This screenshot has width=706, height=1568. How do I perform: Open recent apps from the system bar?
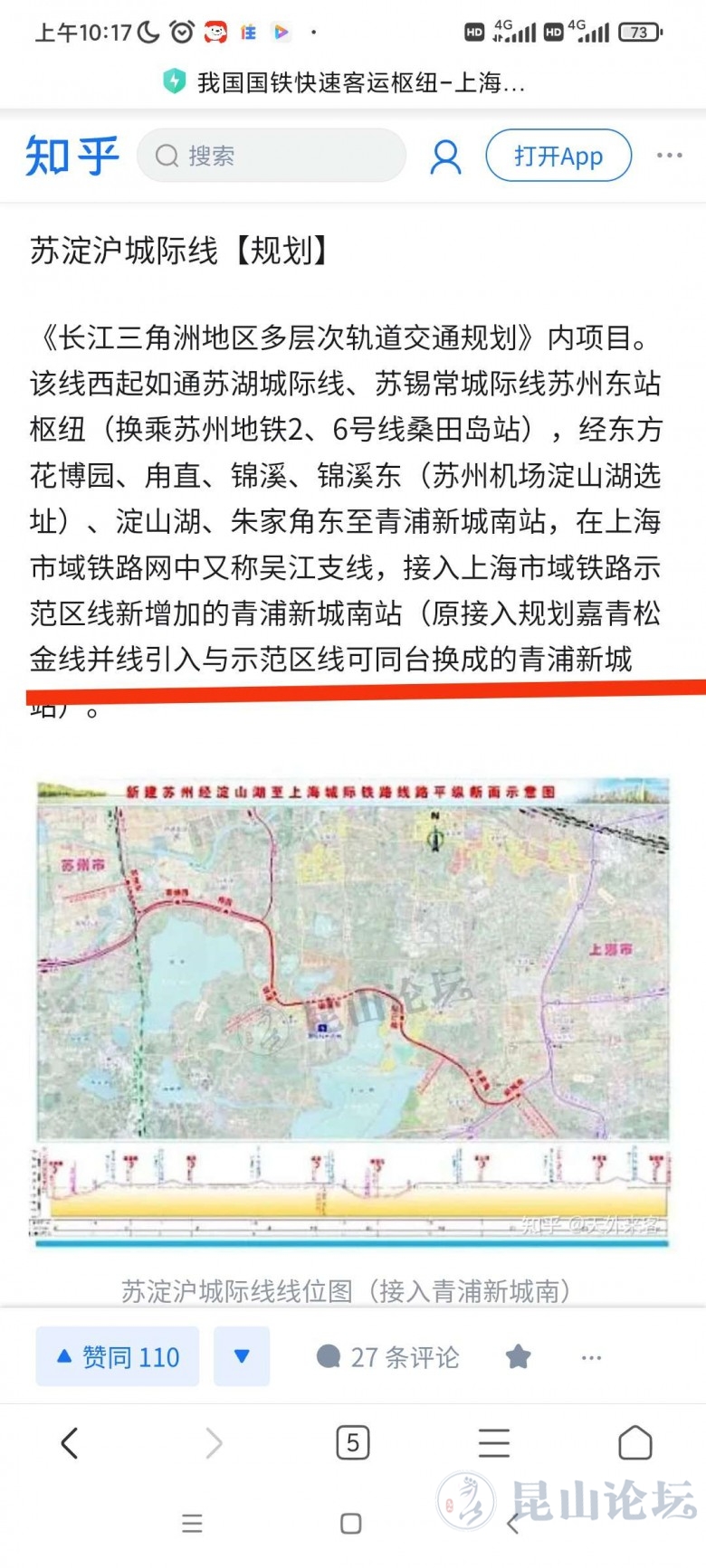point(192,1524)
